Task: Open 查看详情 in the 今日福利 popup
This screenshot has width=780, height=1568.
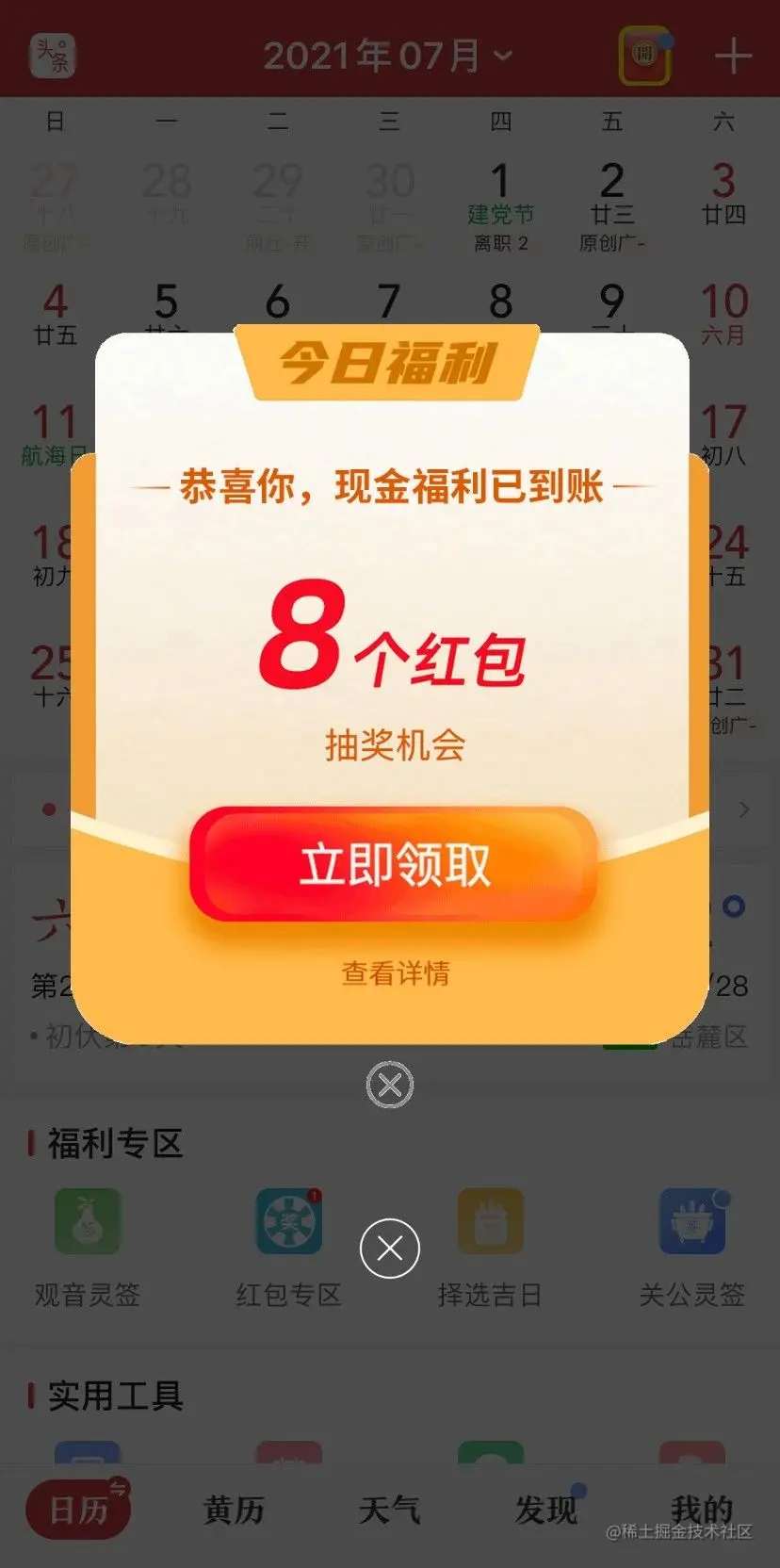Action: 395,972
